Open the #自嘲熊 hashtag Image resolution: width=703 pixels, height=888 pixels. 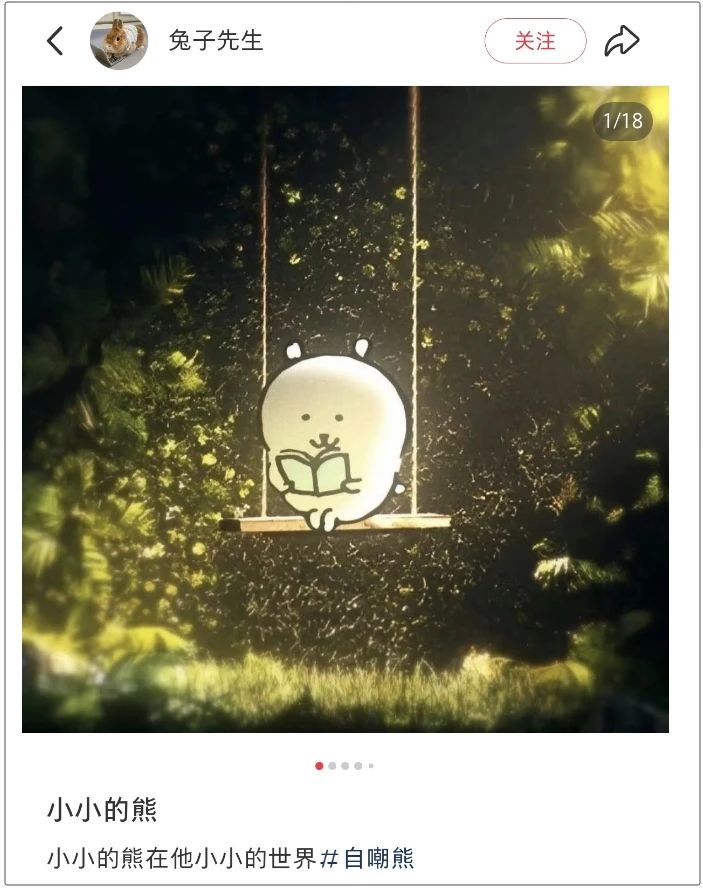367,858
